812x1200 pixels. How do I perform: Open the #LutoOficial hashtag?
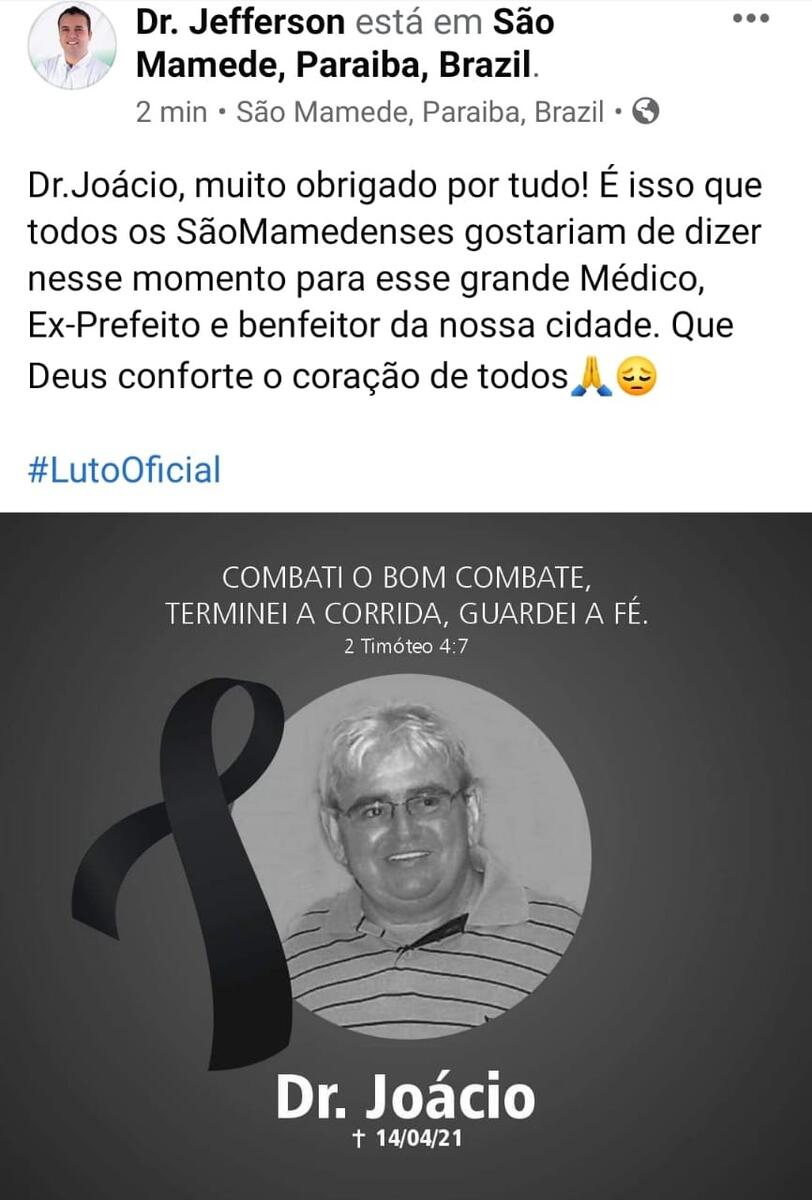[x=124, y=469]
